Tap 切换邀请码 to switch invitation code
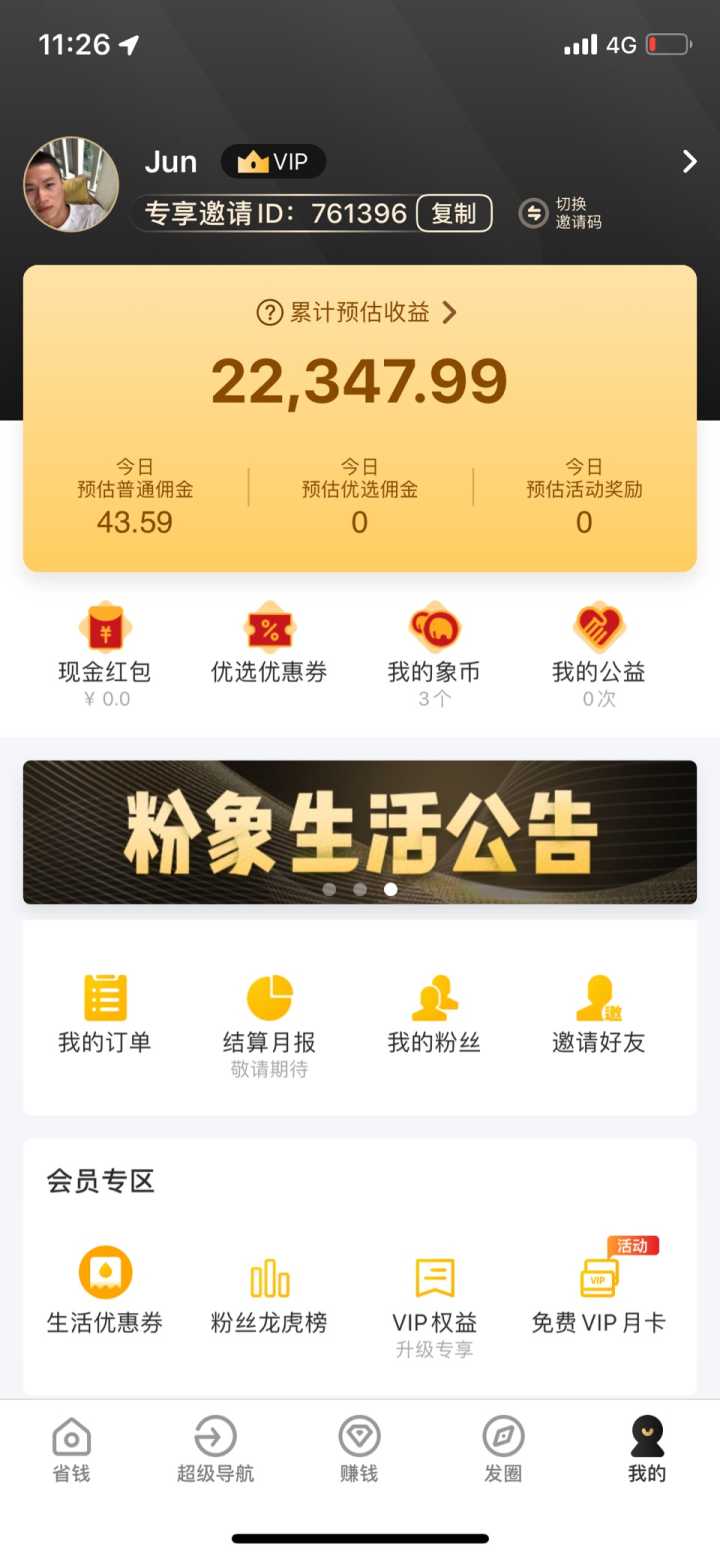The image size is (720, 1559). click(561, 213)
